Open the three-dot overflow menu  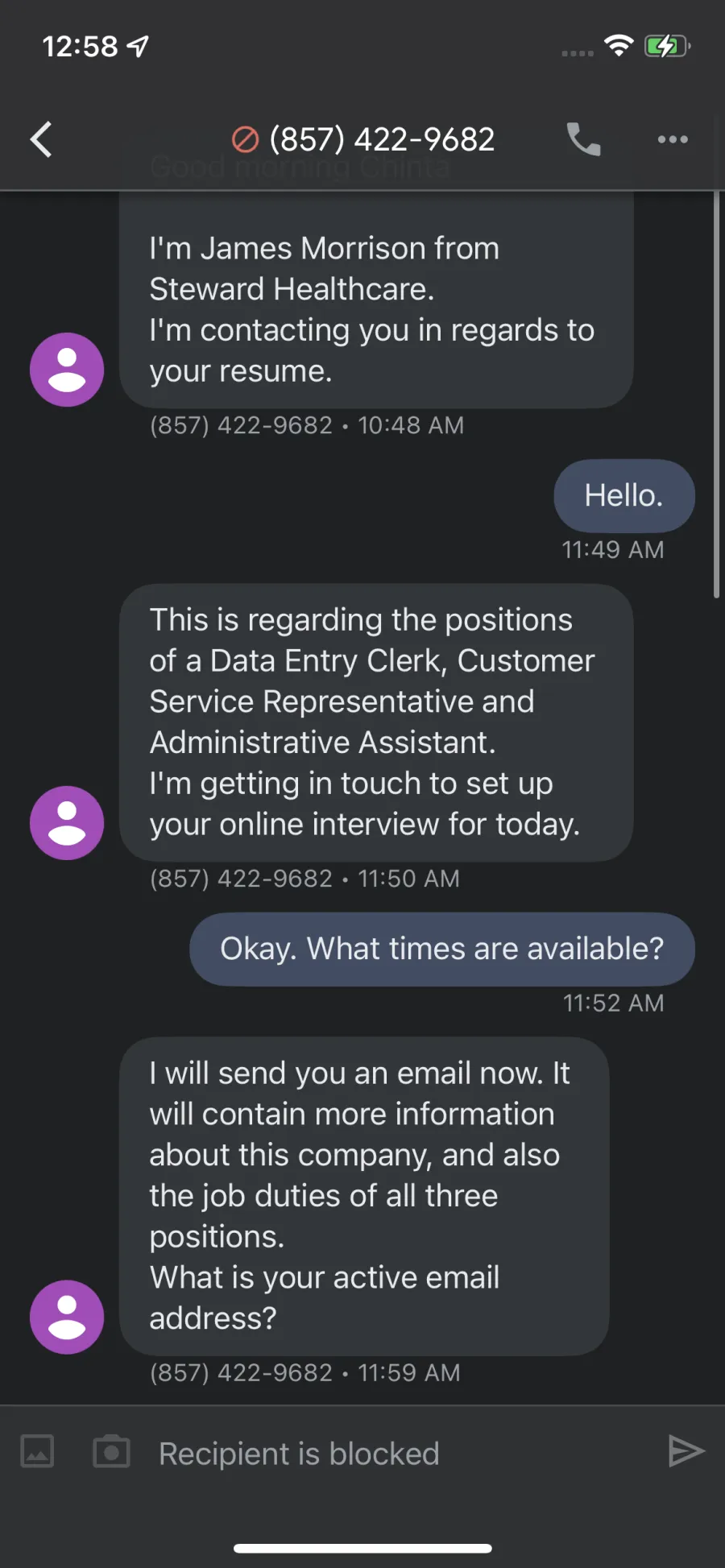673,139
